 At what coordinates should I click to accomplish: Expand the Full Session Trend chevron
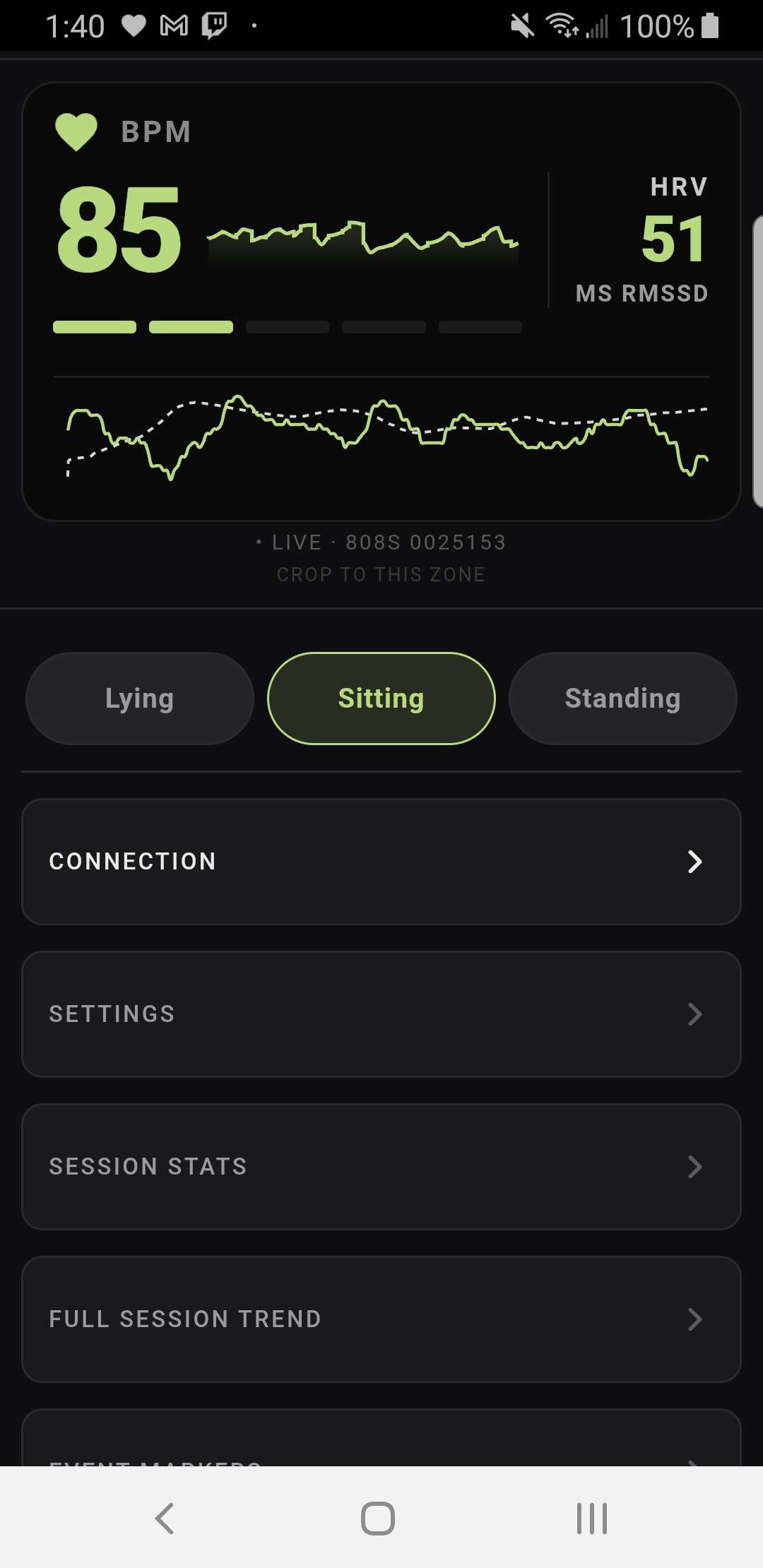pos(697,1319)
